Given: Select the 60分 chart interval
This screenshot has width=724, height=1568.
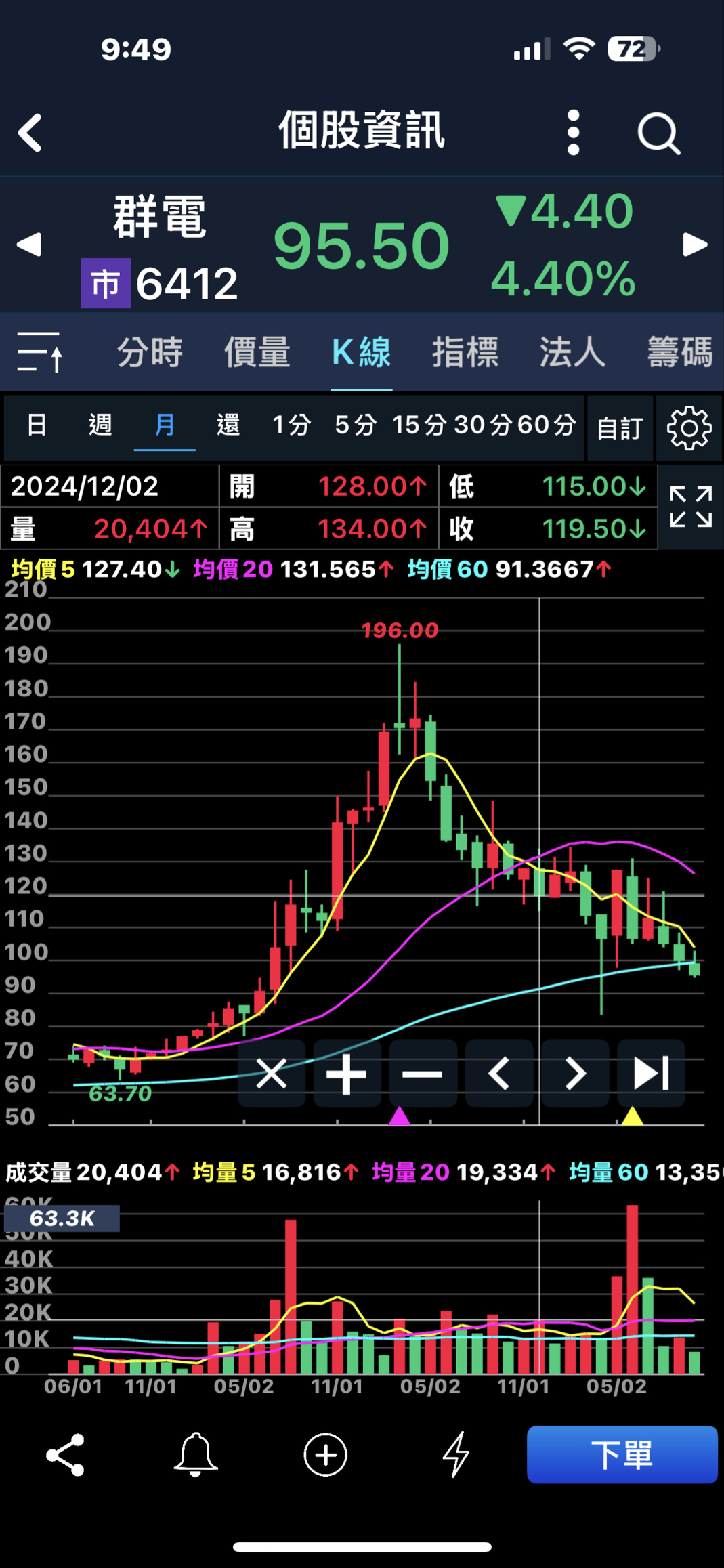Looking at the screenshot, I should [547, 425].
